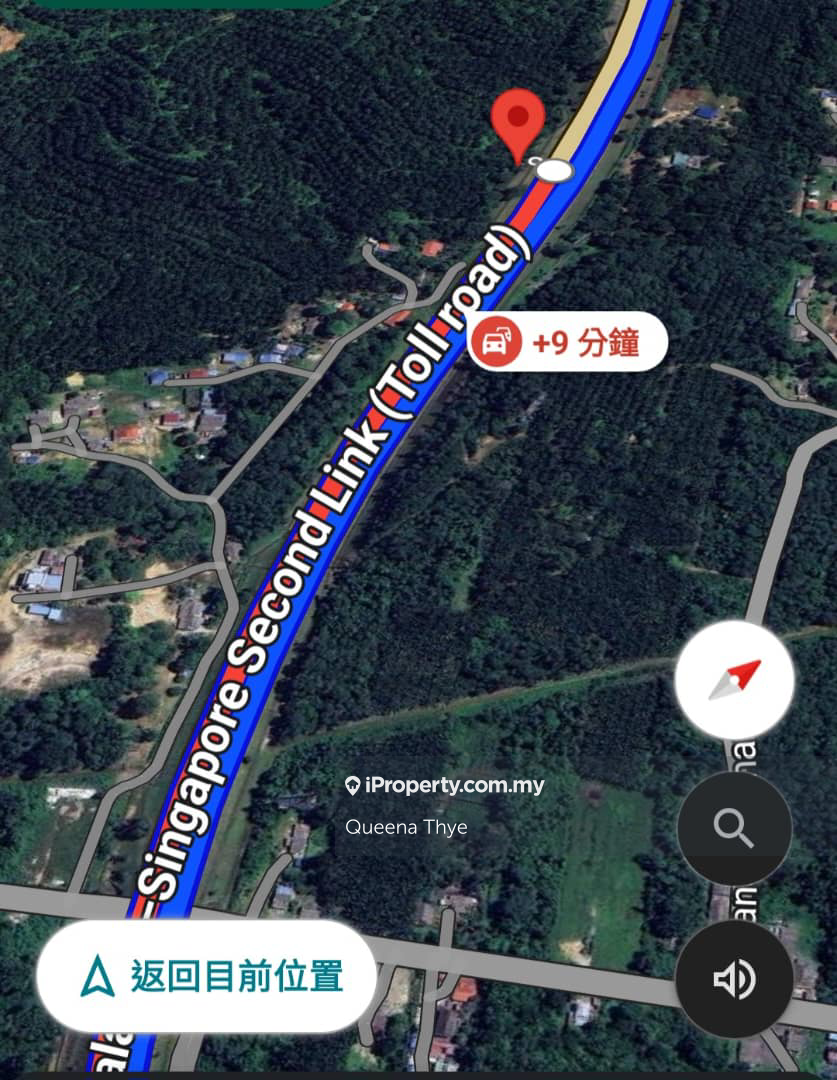Open search along the route

coord(734,828)
